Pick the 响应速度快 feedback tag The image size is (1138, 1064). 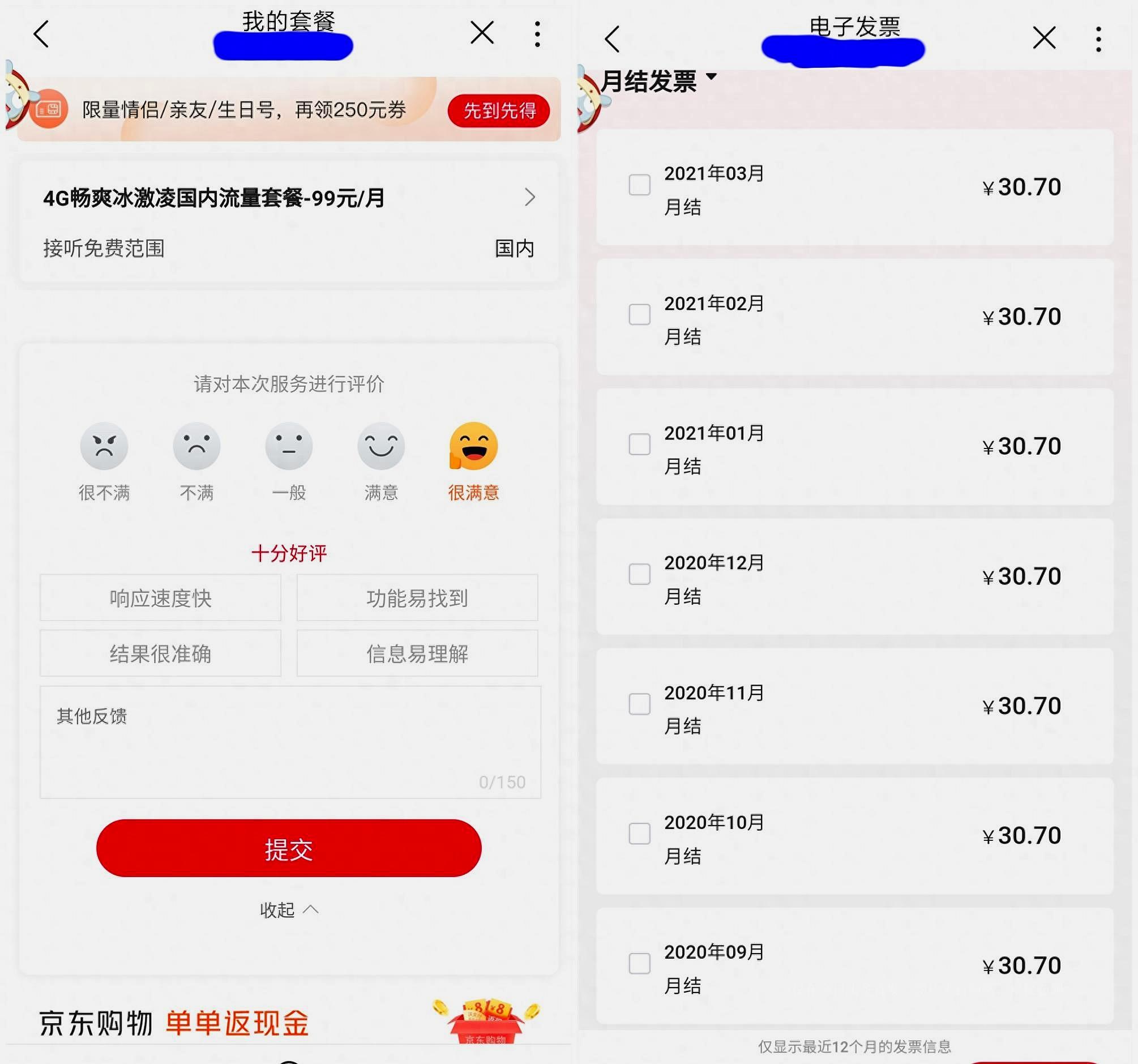point(160,598)
